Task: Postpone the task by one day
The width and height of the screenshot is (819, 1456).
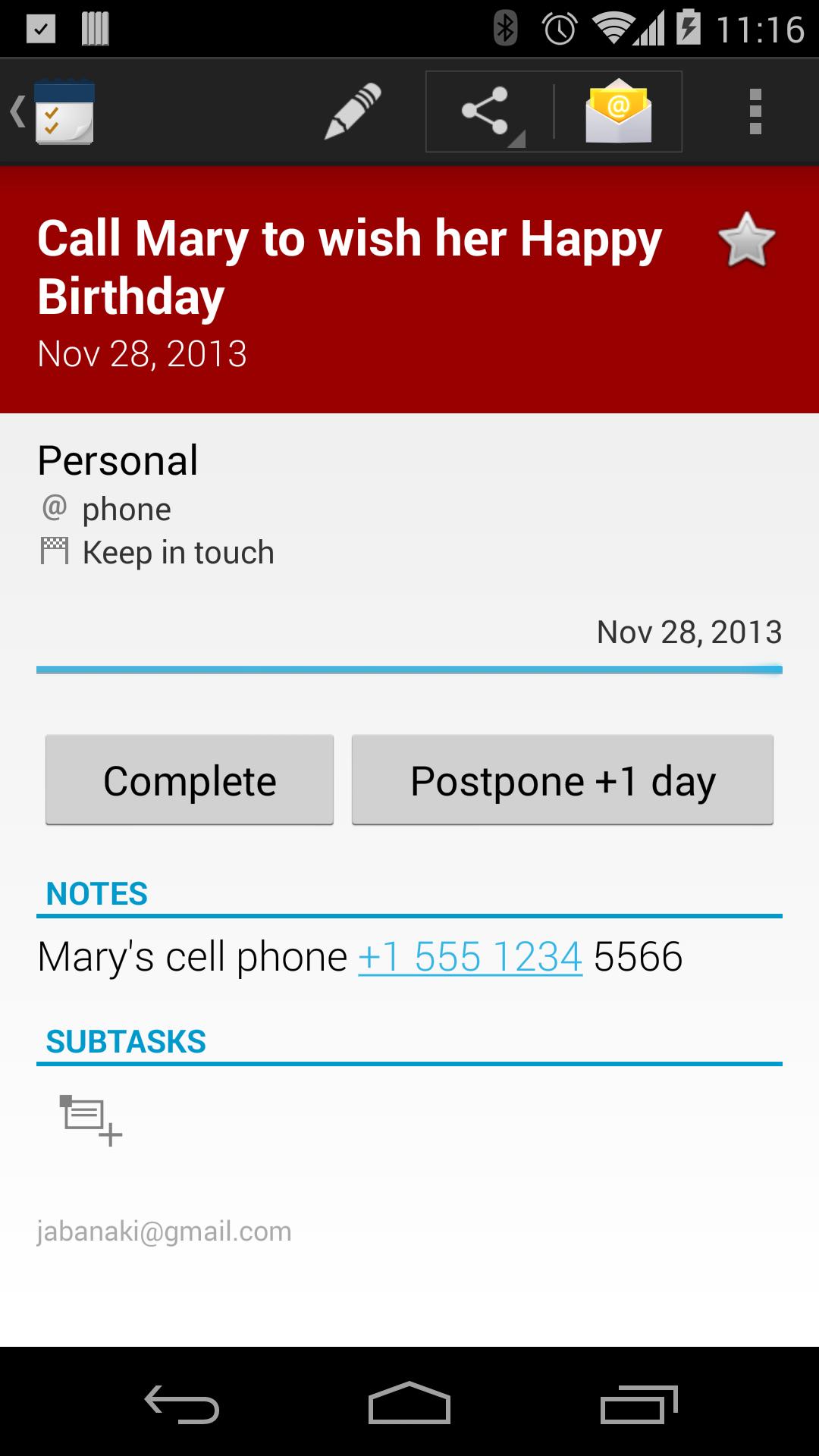Action: click(x=562, y=780)
